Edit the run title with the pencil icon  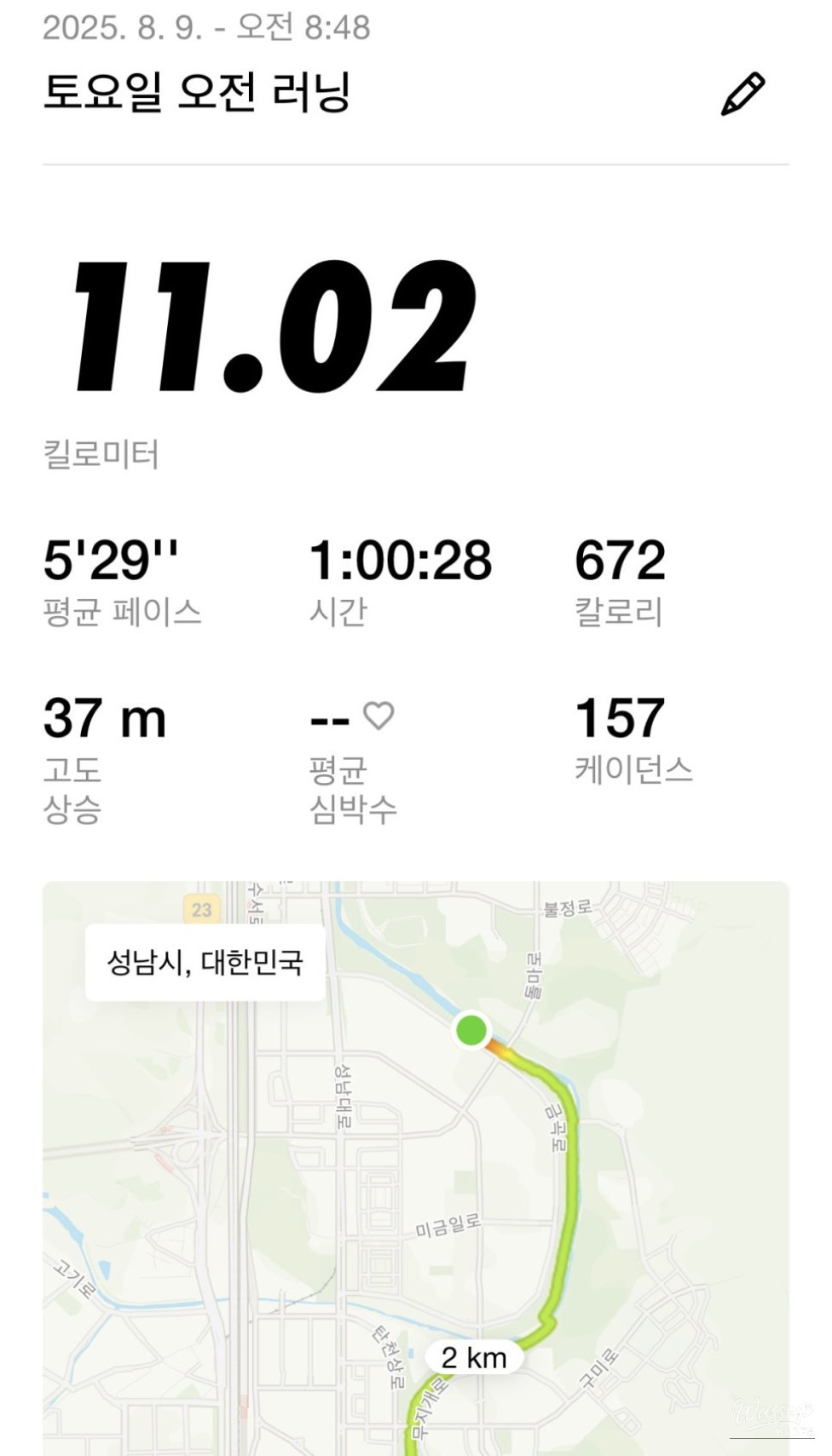(x=742, y=94)
